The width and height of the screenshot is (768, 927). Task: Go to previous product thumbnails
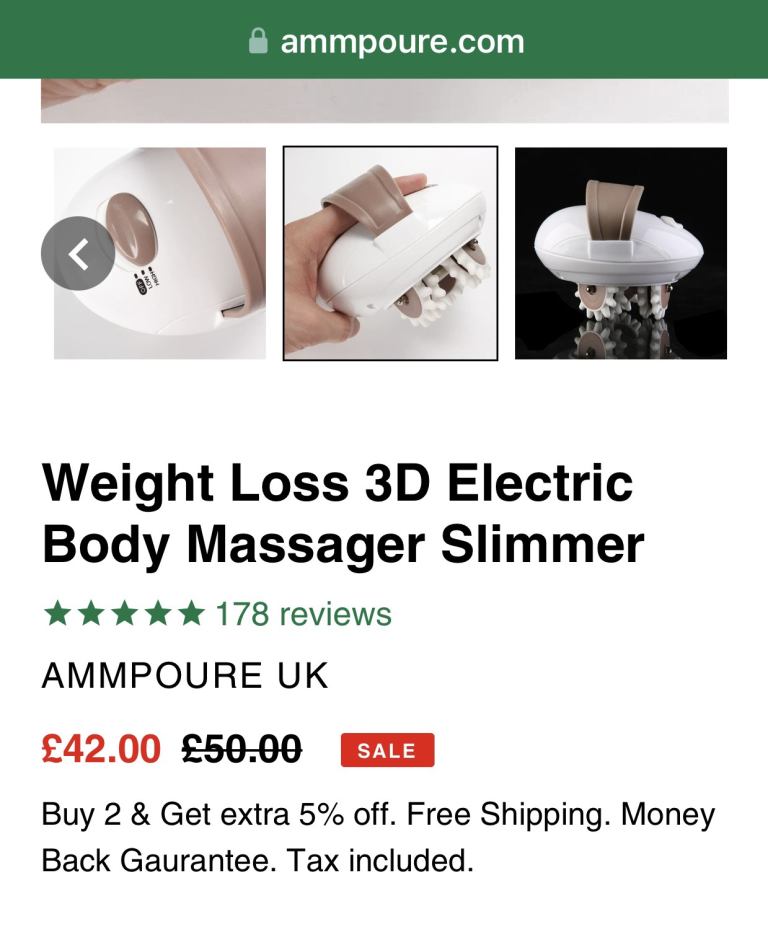click(78, 254)
